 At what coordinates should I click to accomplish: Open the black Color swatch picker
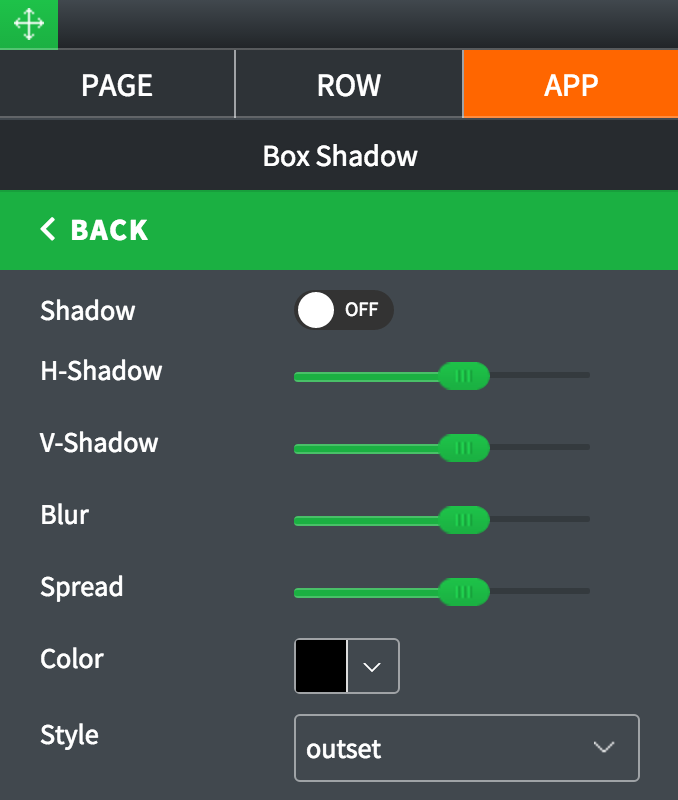[x=346, y=666]
